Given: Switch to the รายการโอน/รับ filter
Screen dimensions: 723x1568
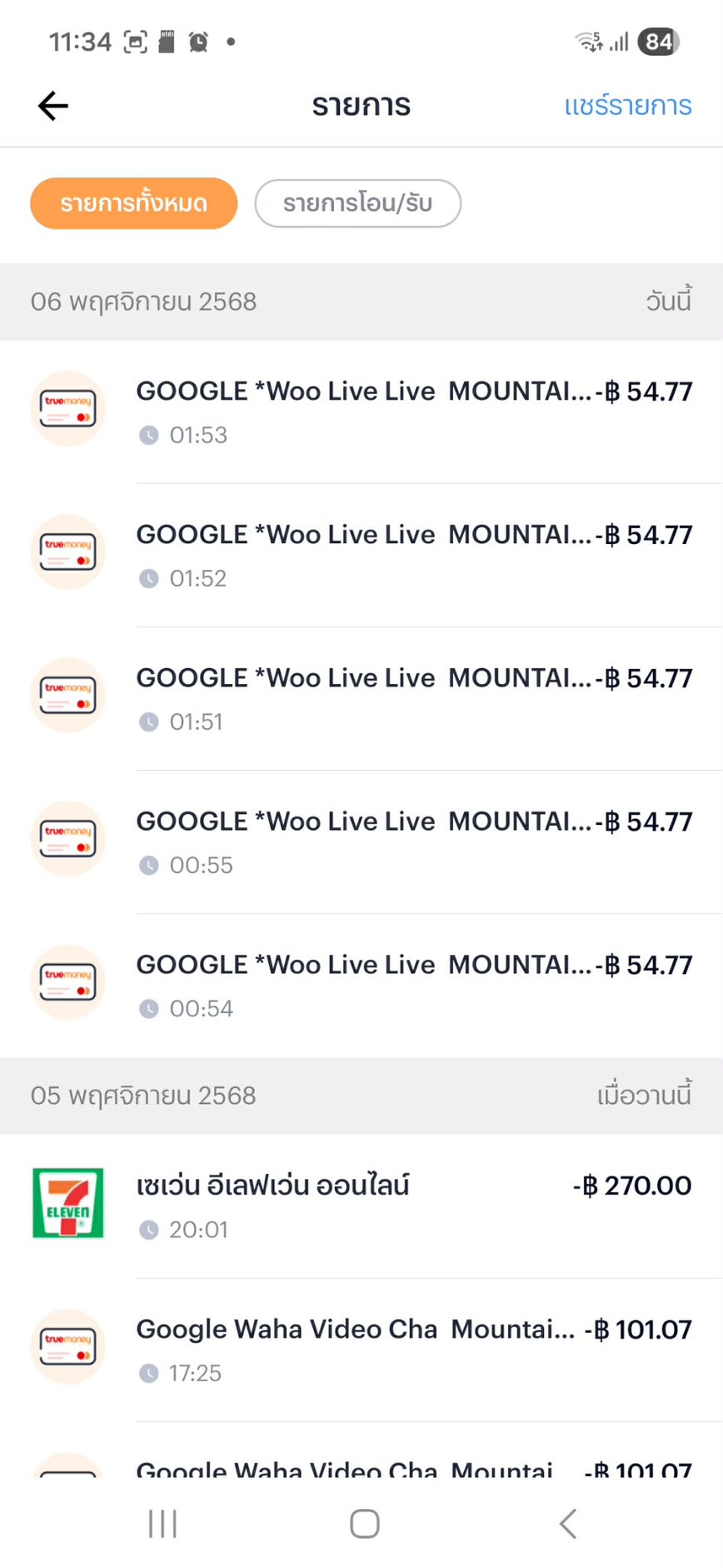Looking at the screenshot, I should coord(357,203).
